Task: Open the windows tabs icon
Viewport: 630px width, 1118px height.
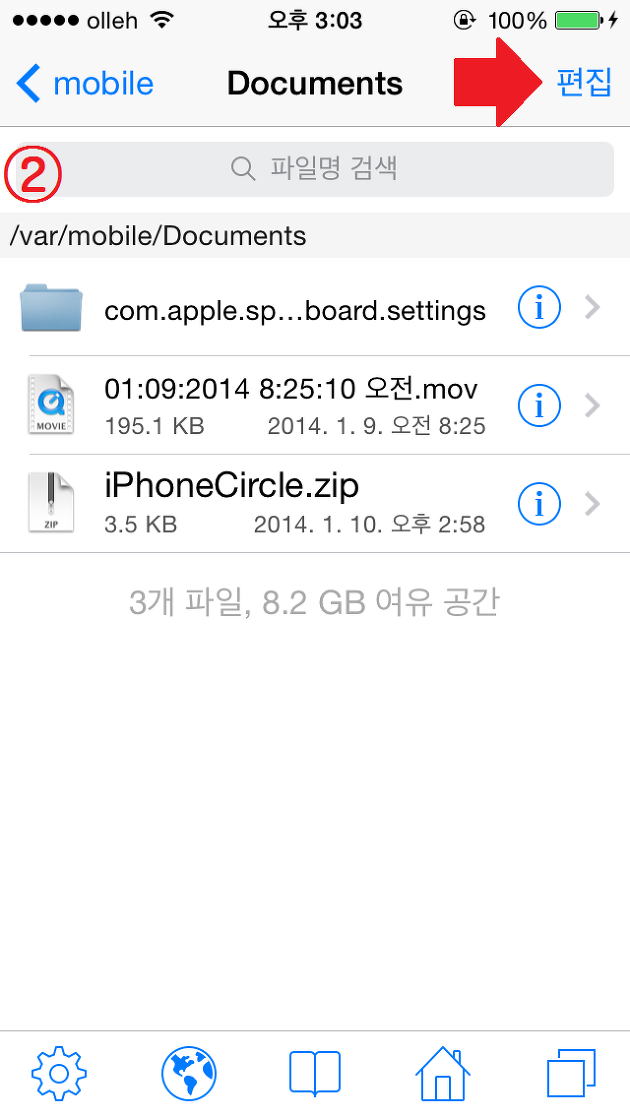Action: [571, 1073]
